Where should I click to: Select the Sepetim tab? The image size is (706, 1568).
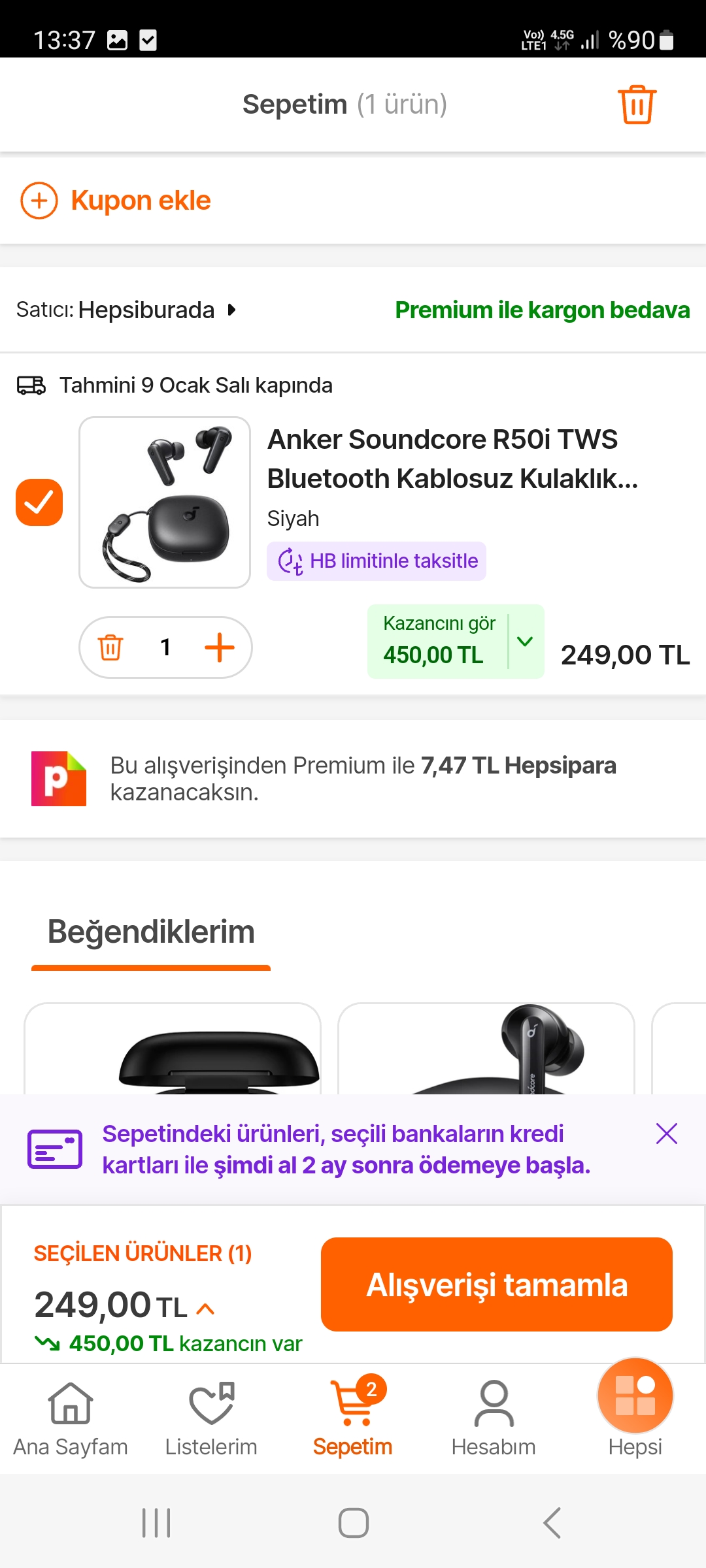point(353,1418)
